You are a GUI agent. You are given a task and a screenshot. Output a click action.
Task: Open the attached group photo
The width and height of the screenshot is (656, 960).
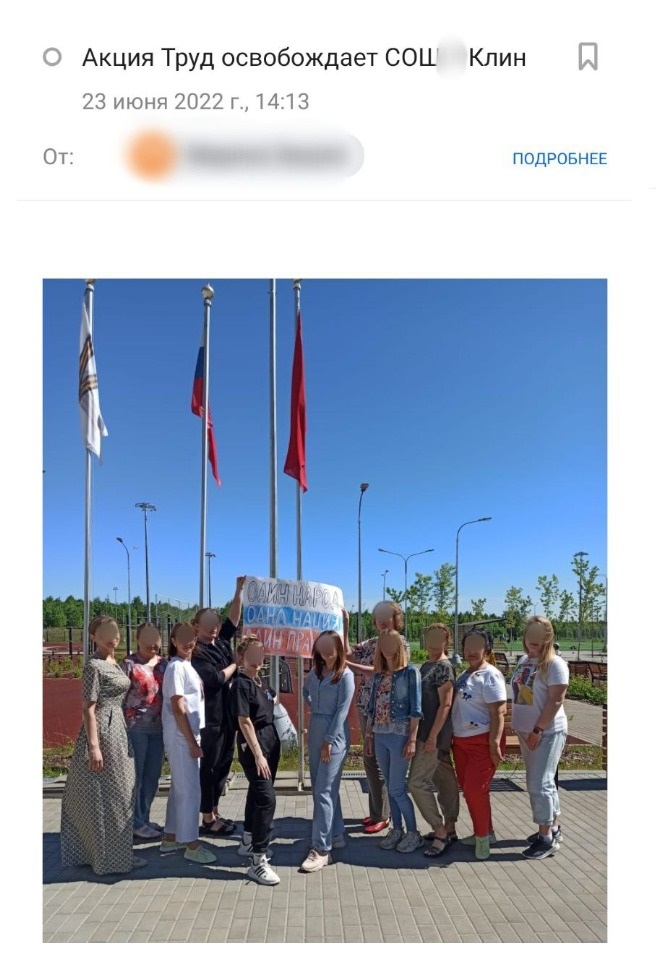pyautogui.click(x=324, y=610)
